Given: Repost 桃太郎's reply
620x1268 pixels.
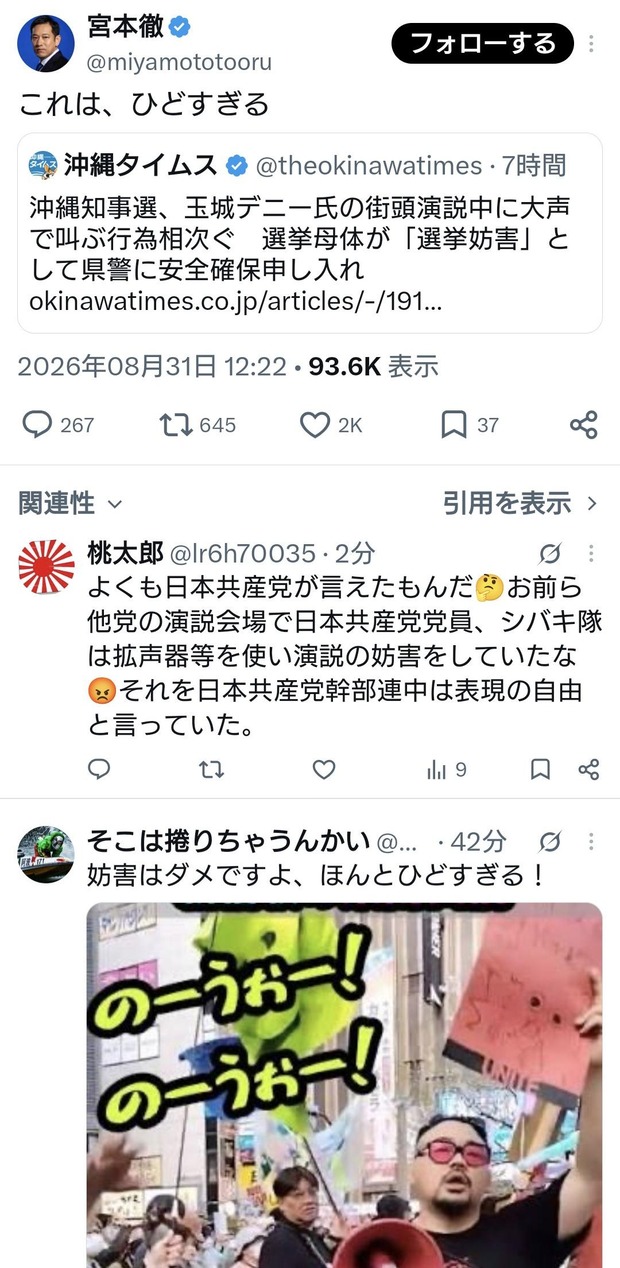Looking at the screenshot, I should click(x=211, y=769).
